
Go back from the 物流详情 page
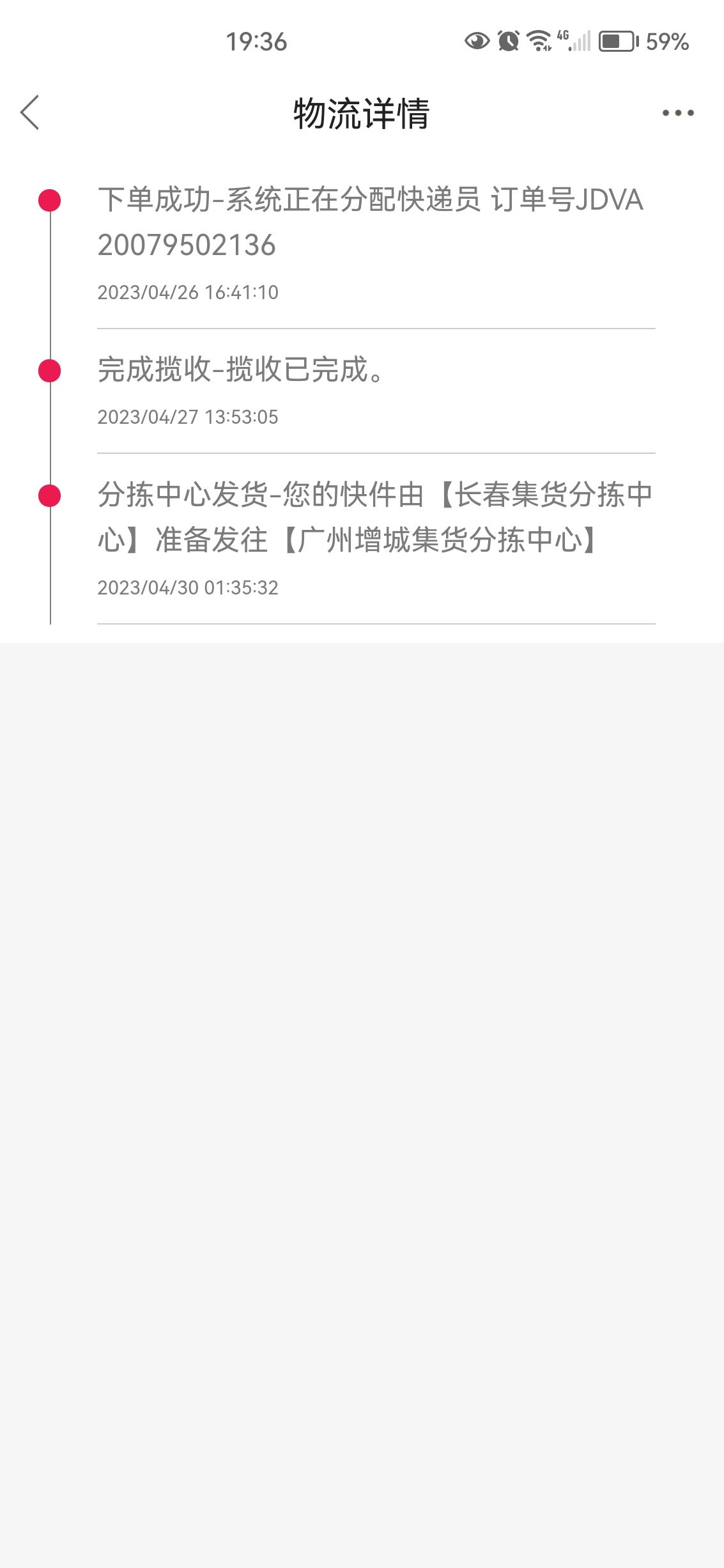[30, 113]
